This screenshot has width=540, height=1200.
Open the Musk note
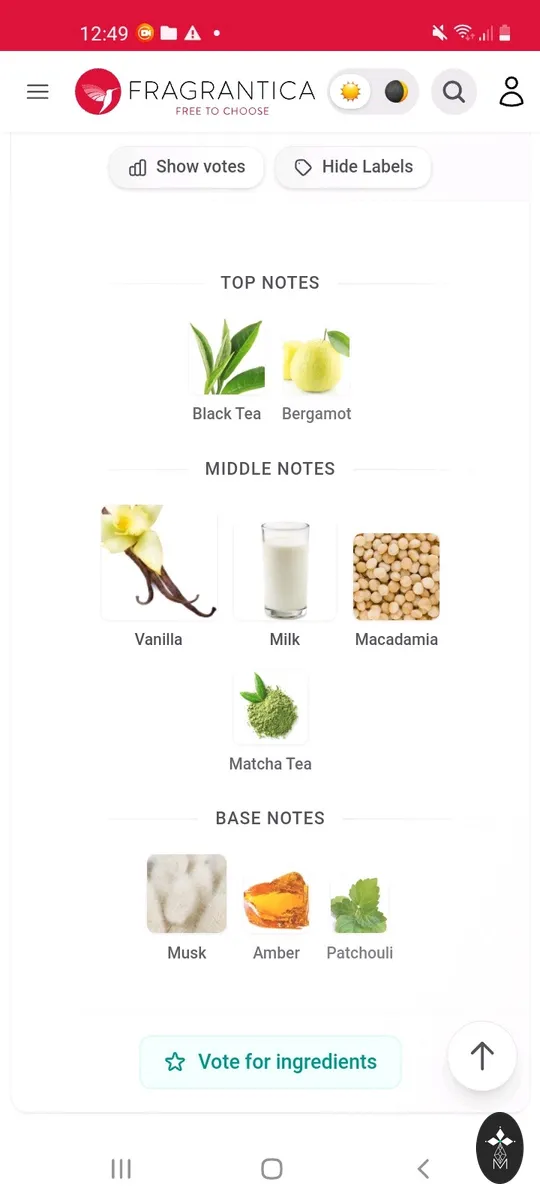[x=187, y=907]
